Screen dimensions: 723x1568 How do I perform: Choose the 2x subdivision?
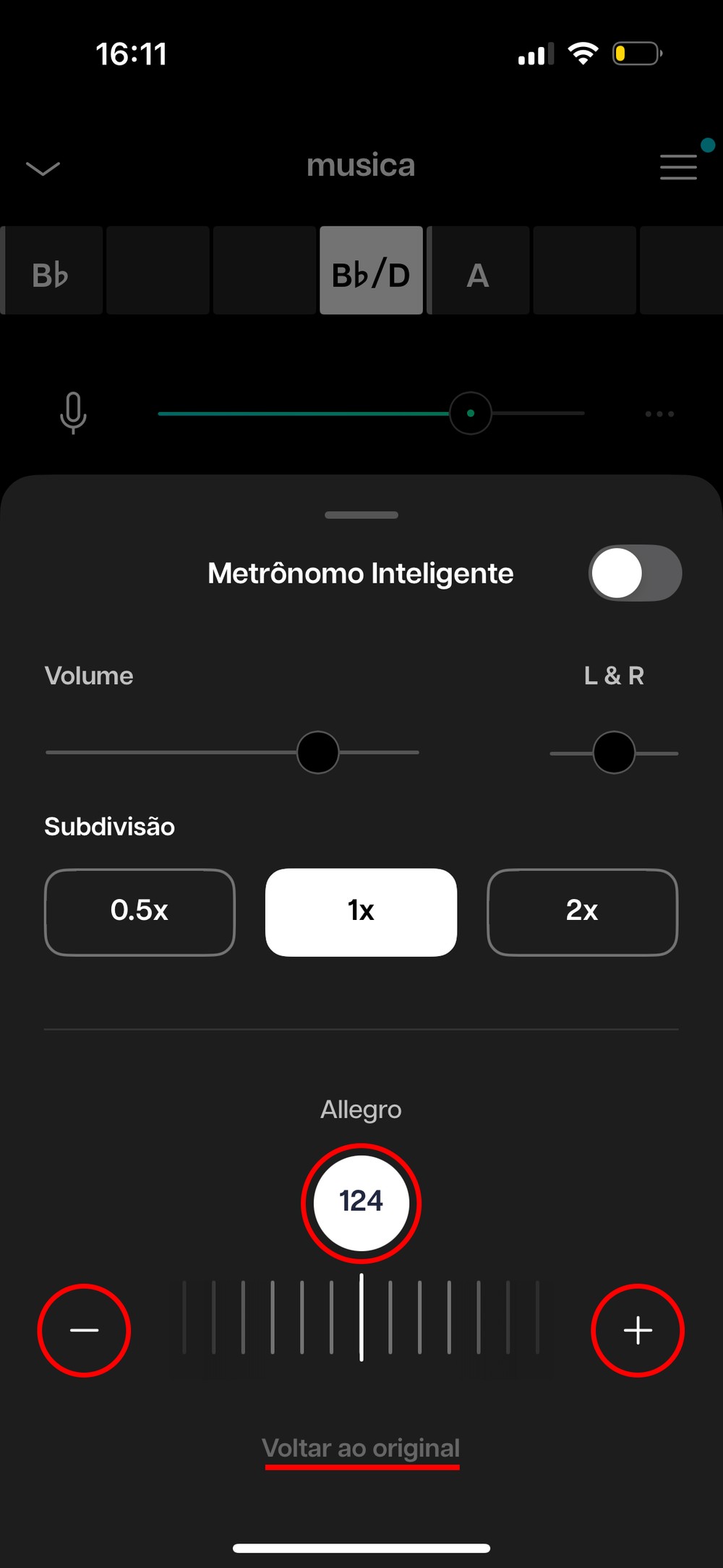[582, 912]
